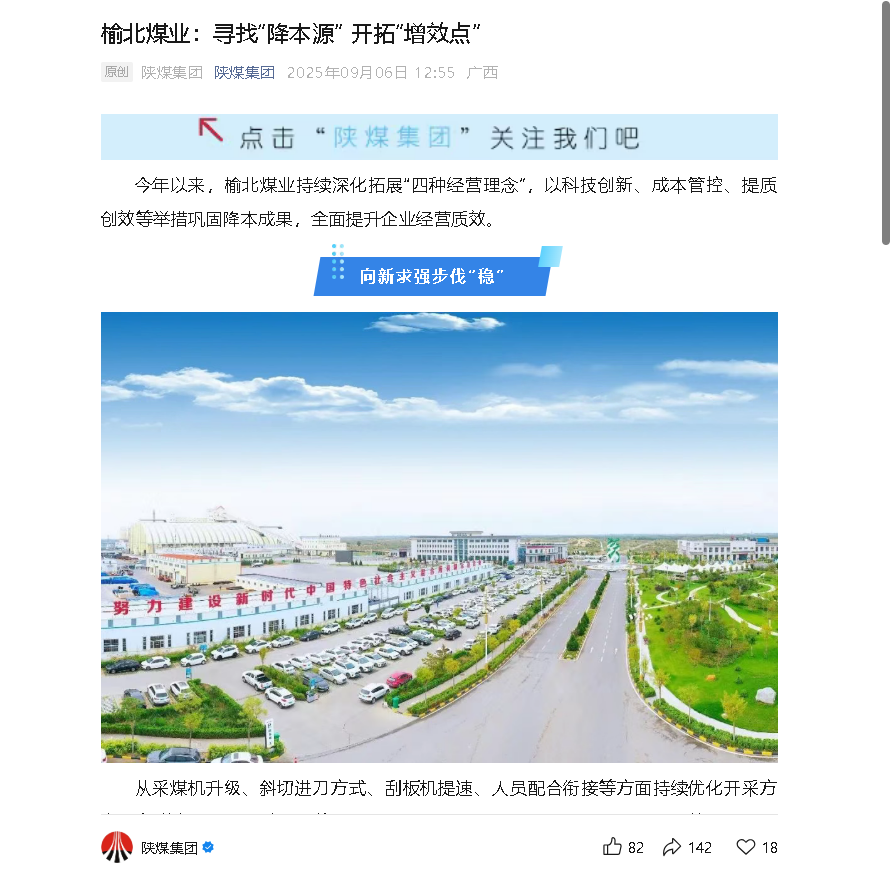The height and width of the screenshot is (879, 894).
Task: View the aerial campus photo
Action: tap(439, 537)
